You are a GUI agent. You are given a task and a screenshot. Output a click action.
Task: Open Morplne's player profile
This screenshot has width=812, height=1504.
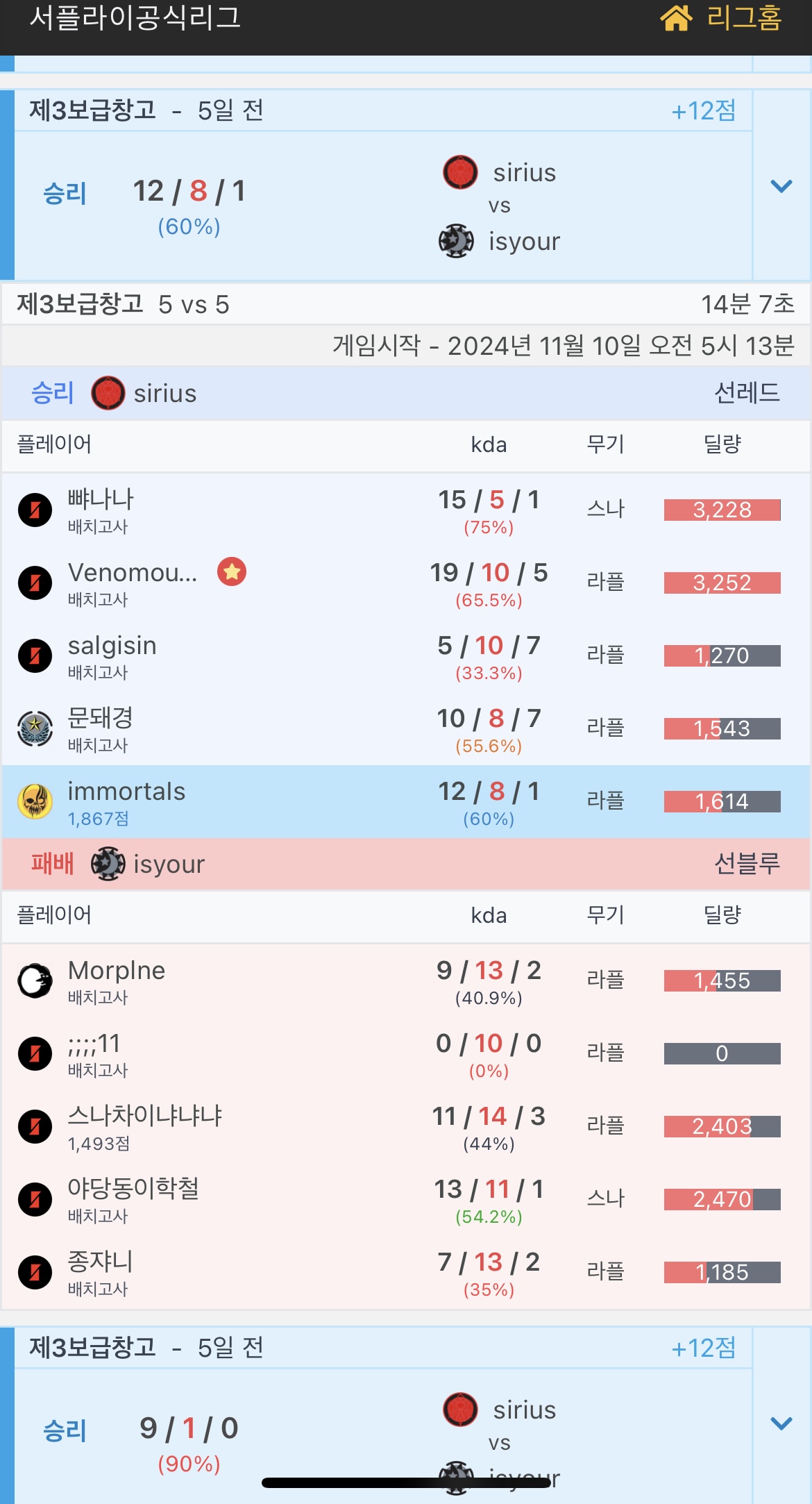(x=117, y=971)
